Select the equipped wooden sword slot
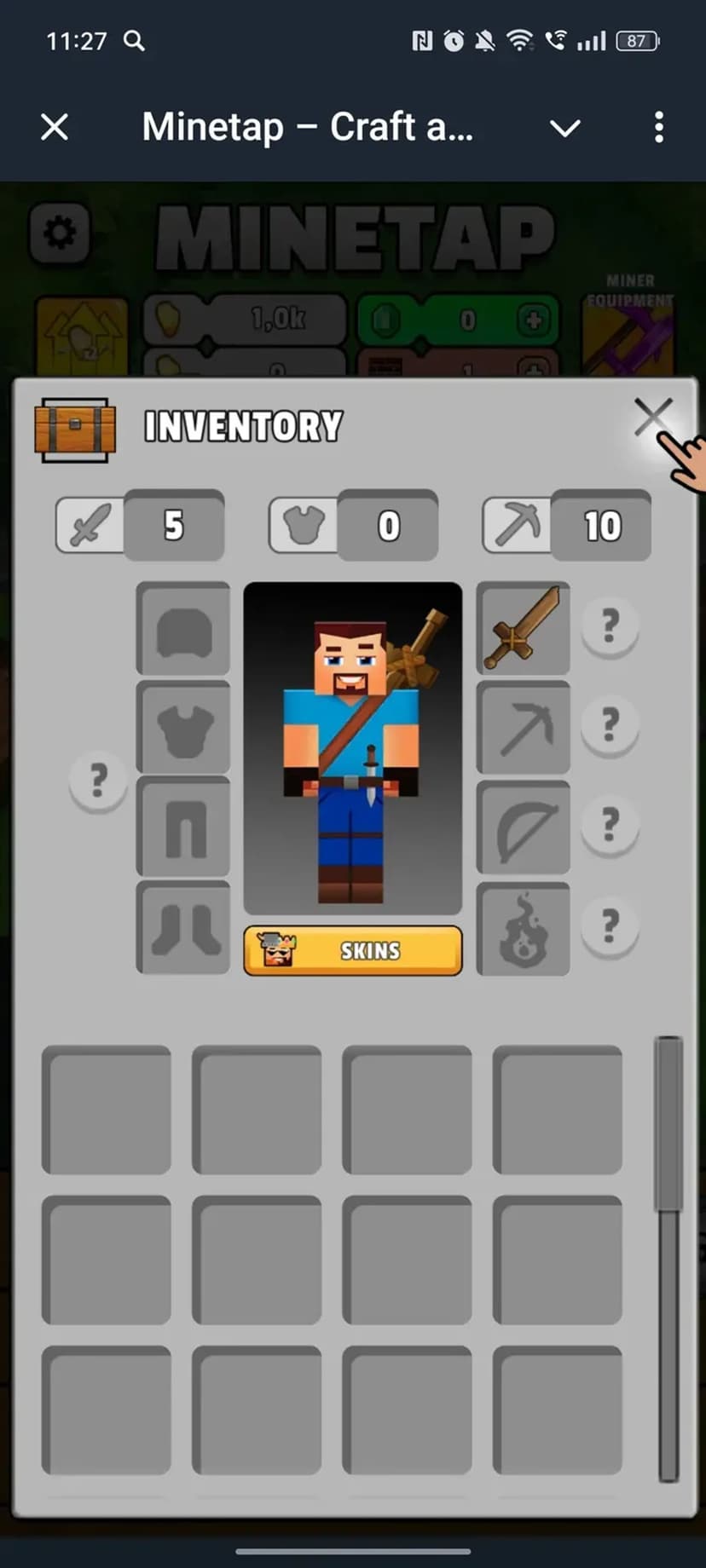The image size is (706, 1568). click(x=523, y=629)
